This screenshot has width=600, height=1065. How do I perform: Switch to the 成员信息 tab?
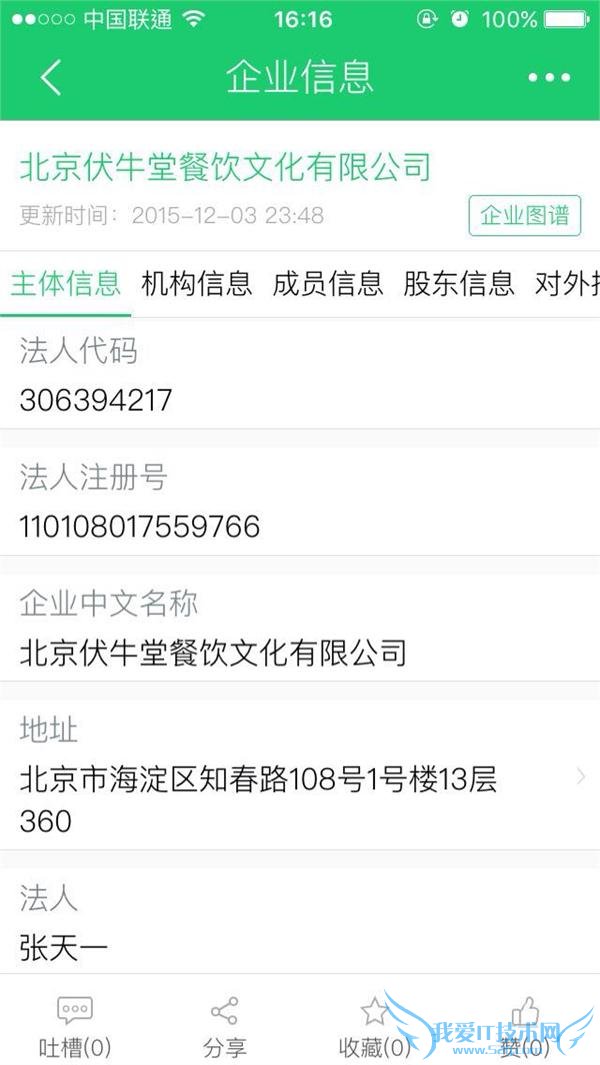click(x=328, y=284)
